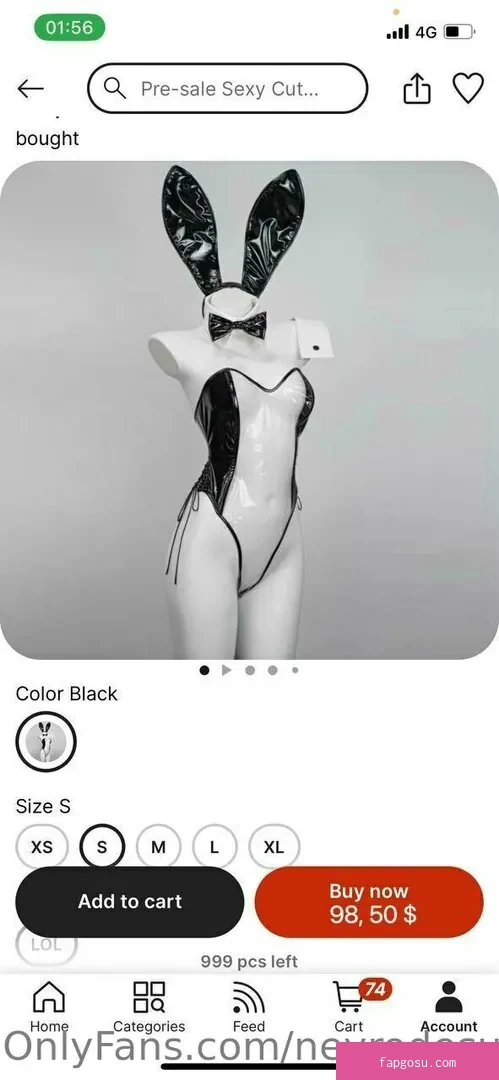
Task: Add product to favorites with heart
Action: pyautogui.click(x=468, y=88)
